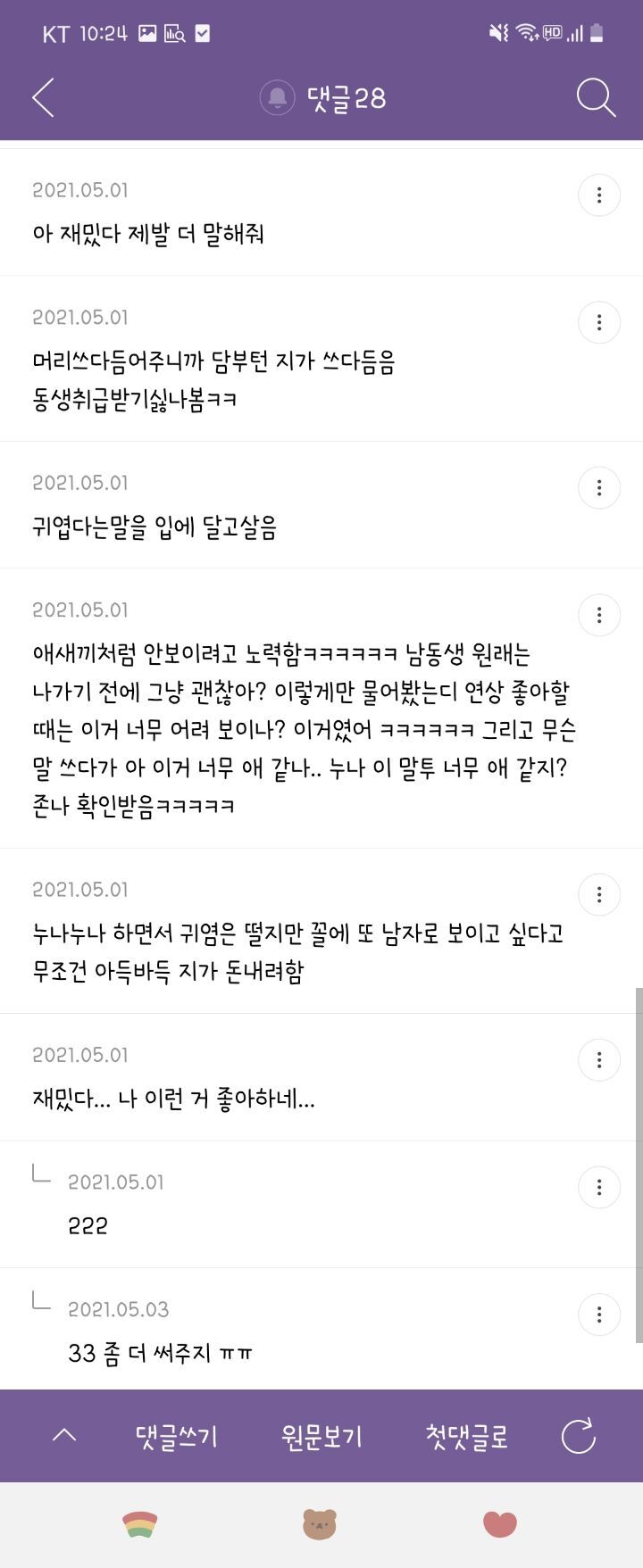Viewport: 643px width, 1568px height.
Task: Tap the rainbow icon at bottom
Action: [x=140, y=1525]
